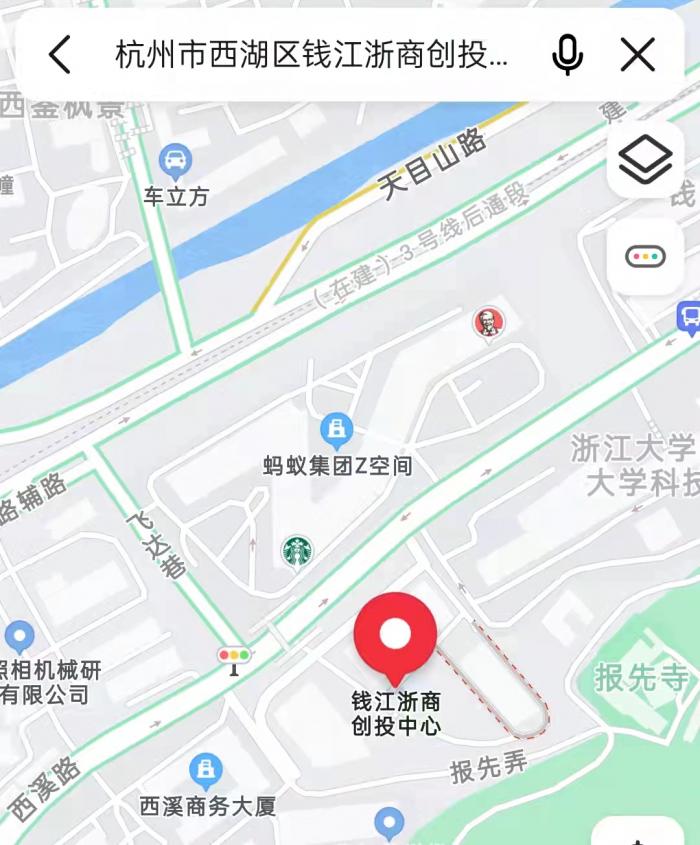Open the 车立方 car marker
700x845 pixels.
(176, 160)
